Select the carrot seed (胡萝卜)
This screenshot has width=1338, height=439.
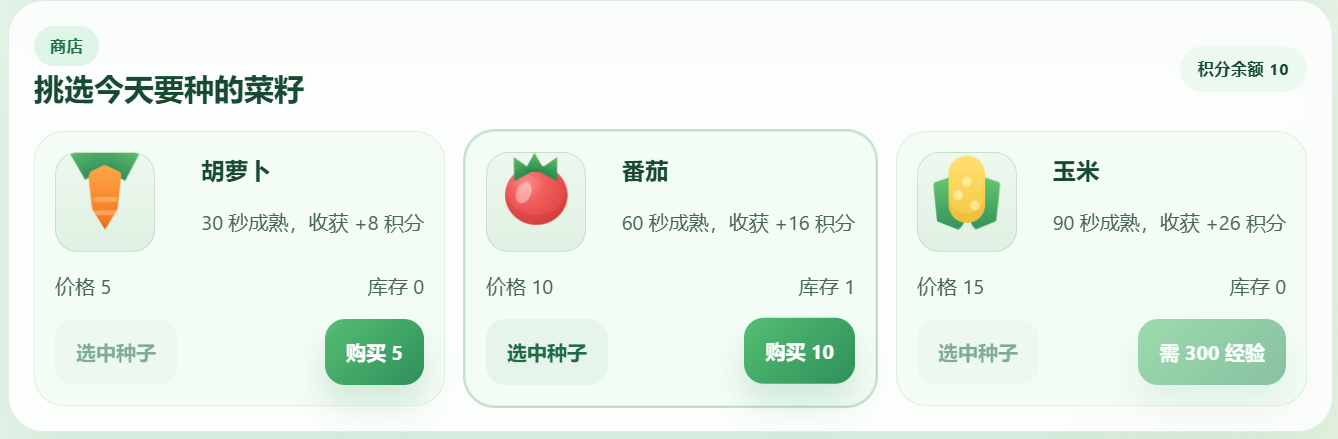[116, 352]
